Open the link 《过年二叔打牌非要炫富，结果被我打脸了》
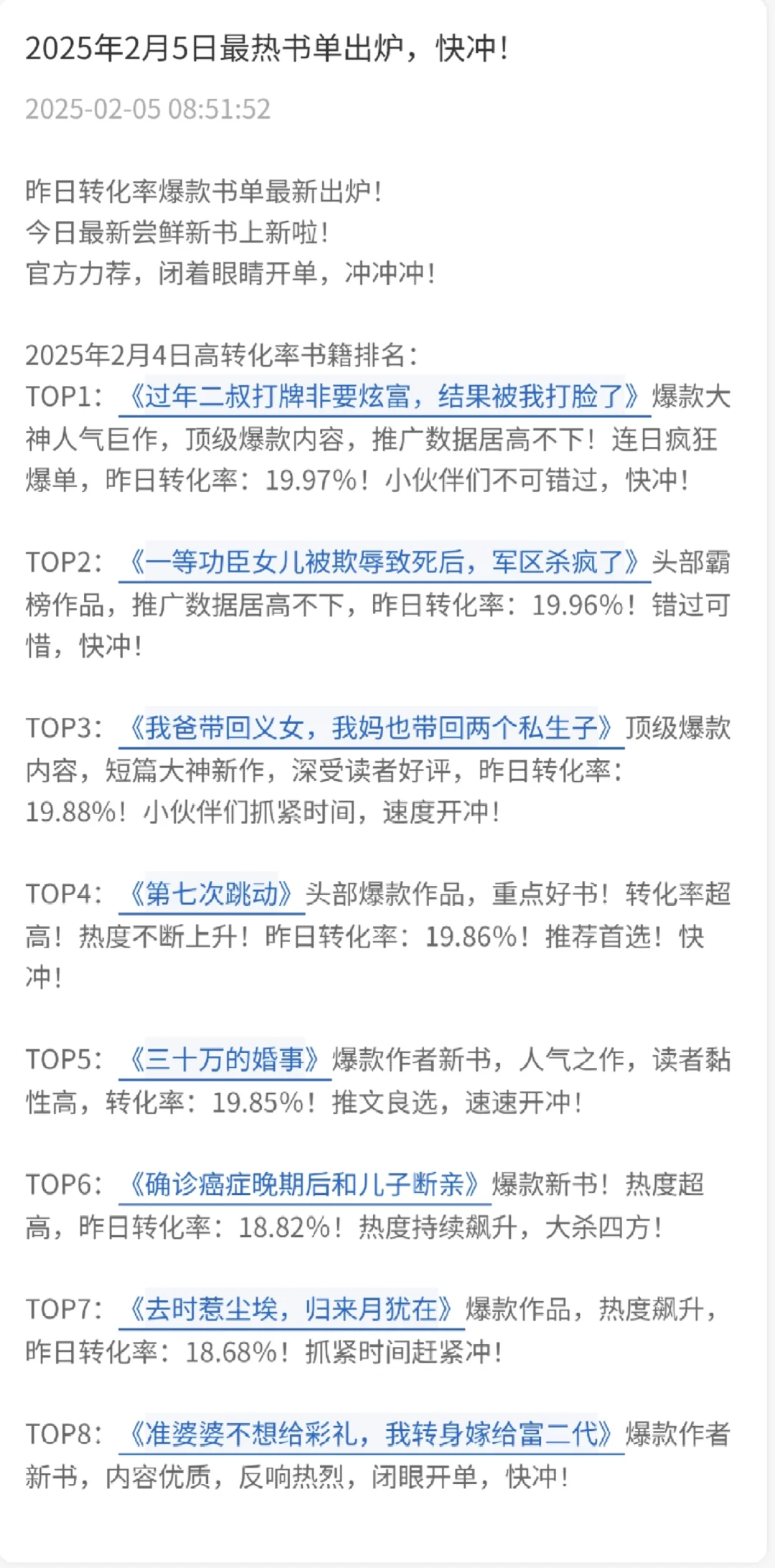The width and height of the screenshot is (775, 1568). 385,396
